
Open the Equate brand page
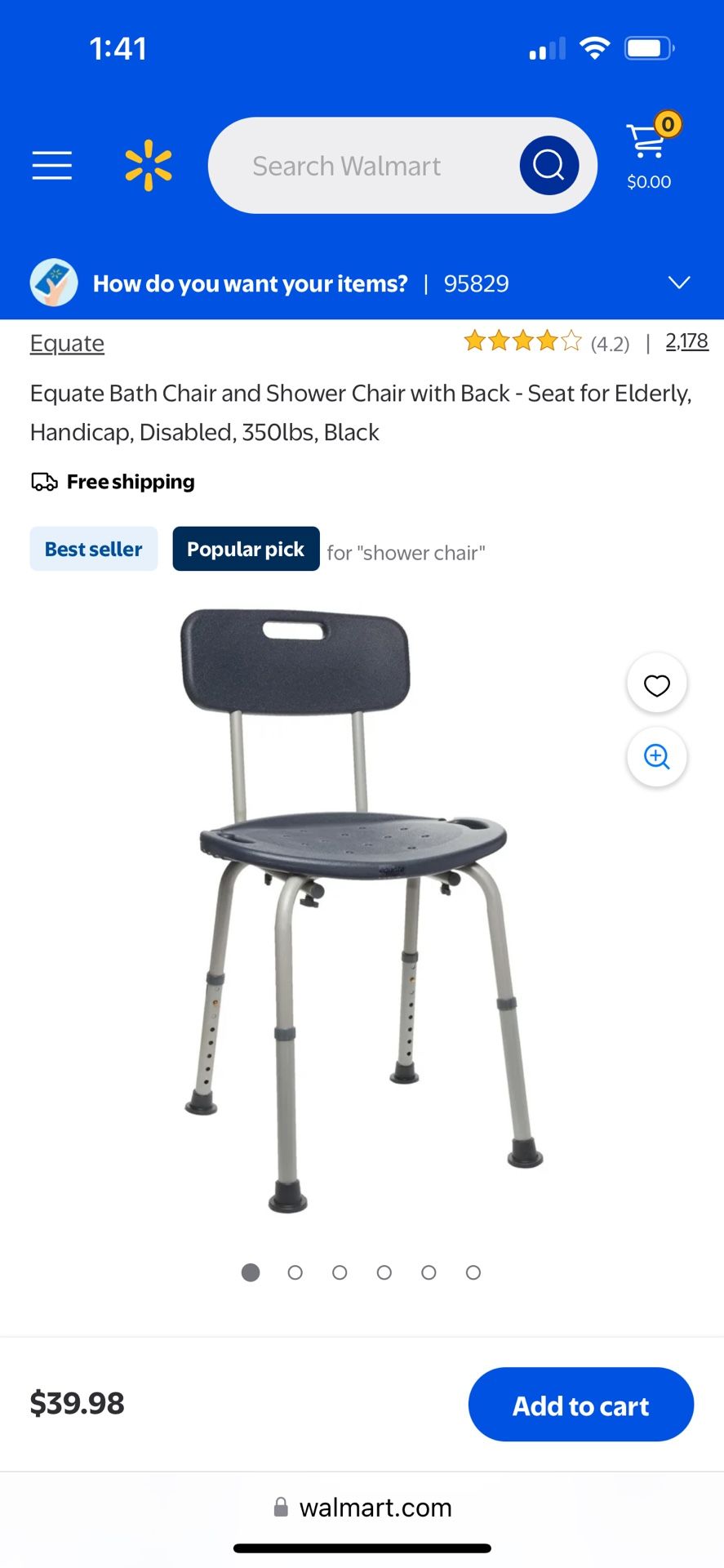(x=66, y=343)
